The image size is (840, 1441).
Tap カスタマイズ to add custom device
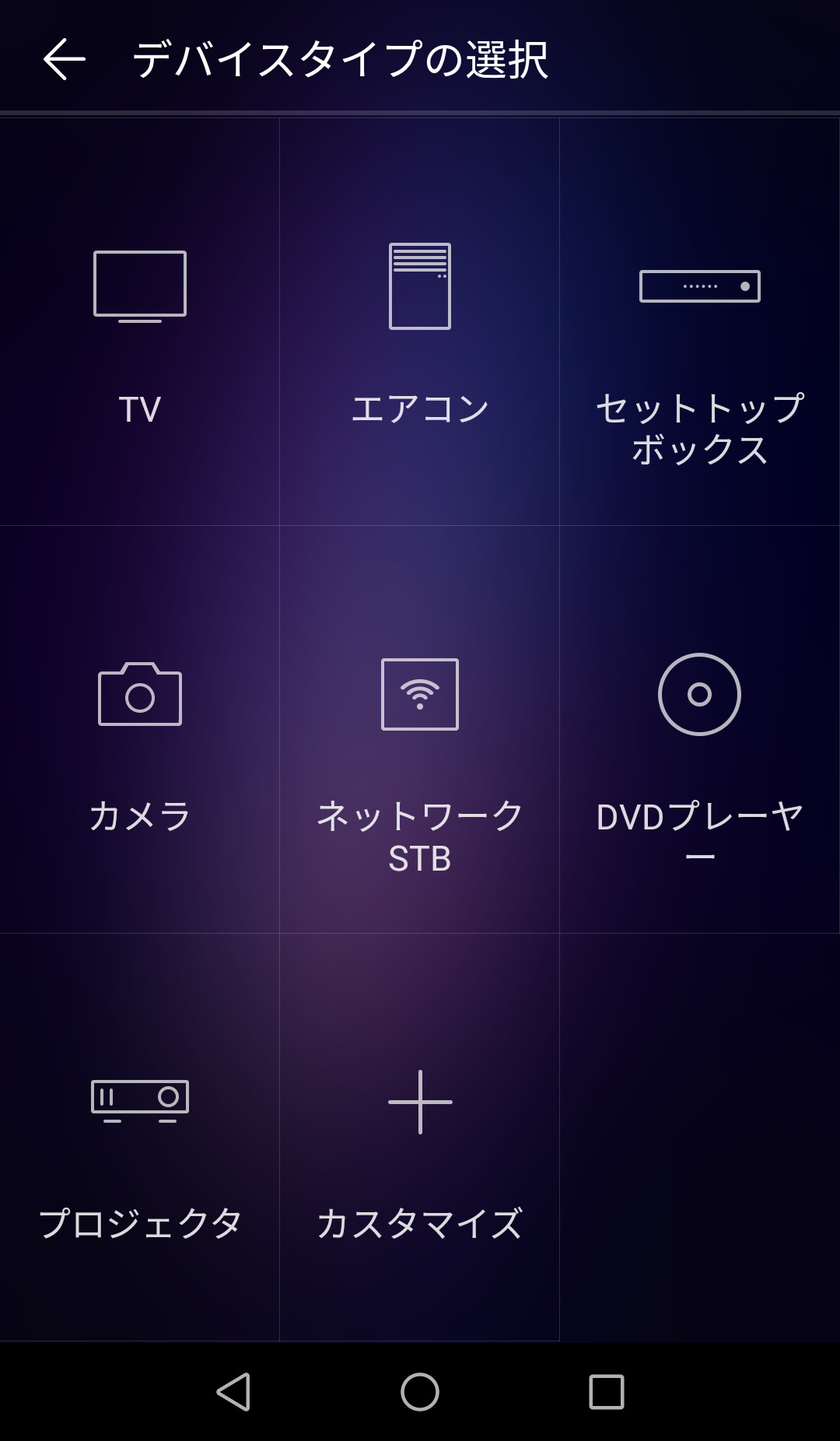point(420,1138)
